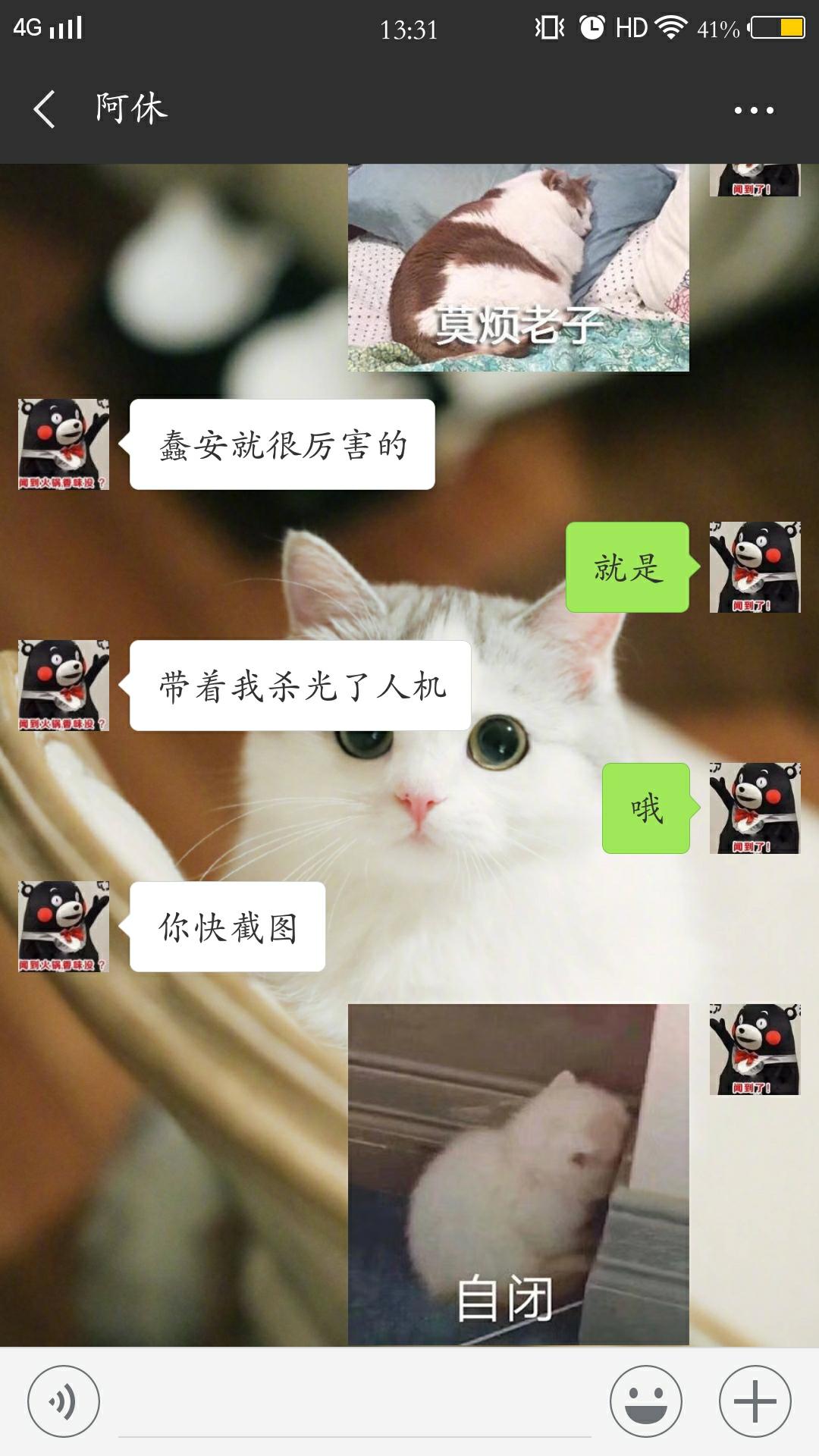This screenshot has width=819, height=1456.
Task: Open the avatar beside 蠢安就很厉害的
Action: (64, 444)
